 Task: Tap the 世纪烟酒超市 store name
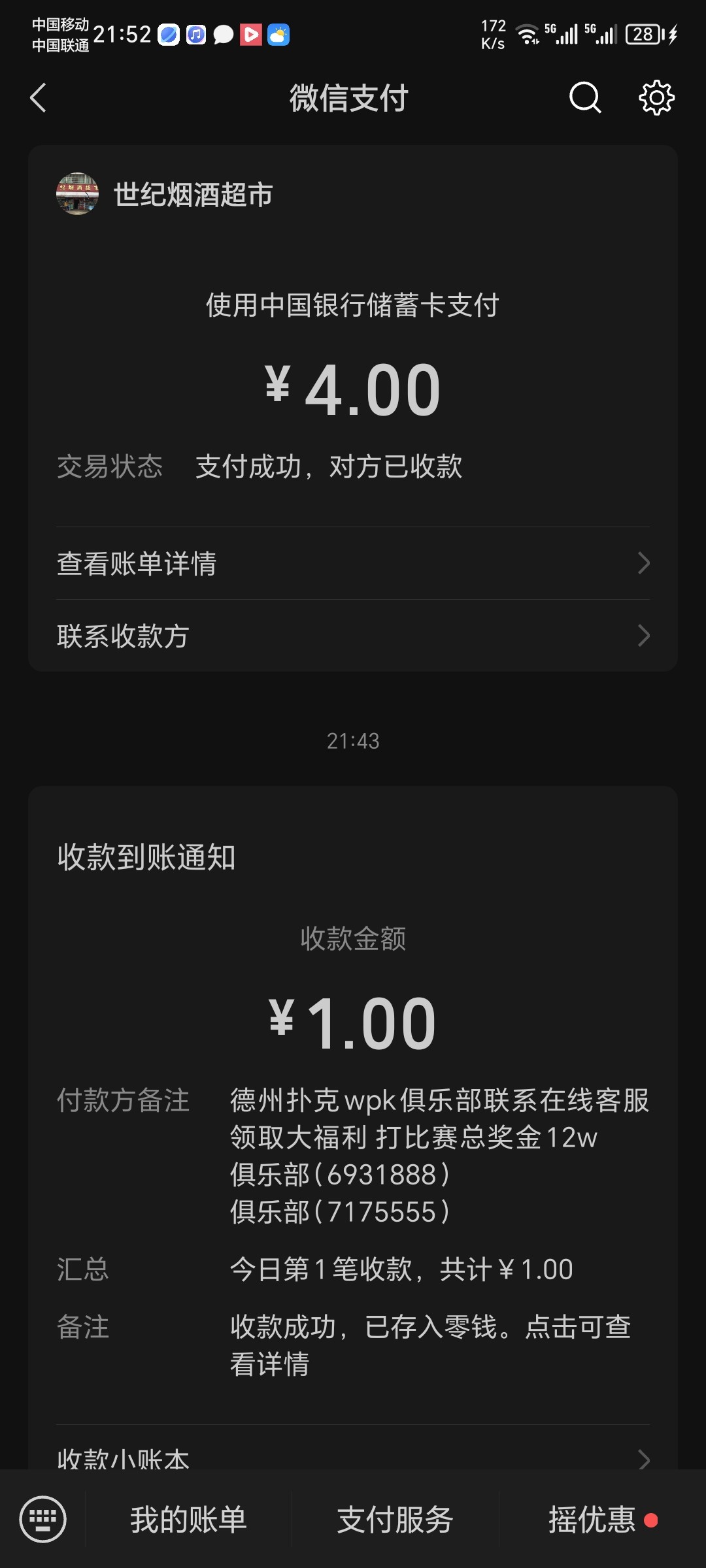click(193, 194)
